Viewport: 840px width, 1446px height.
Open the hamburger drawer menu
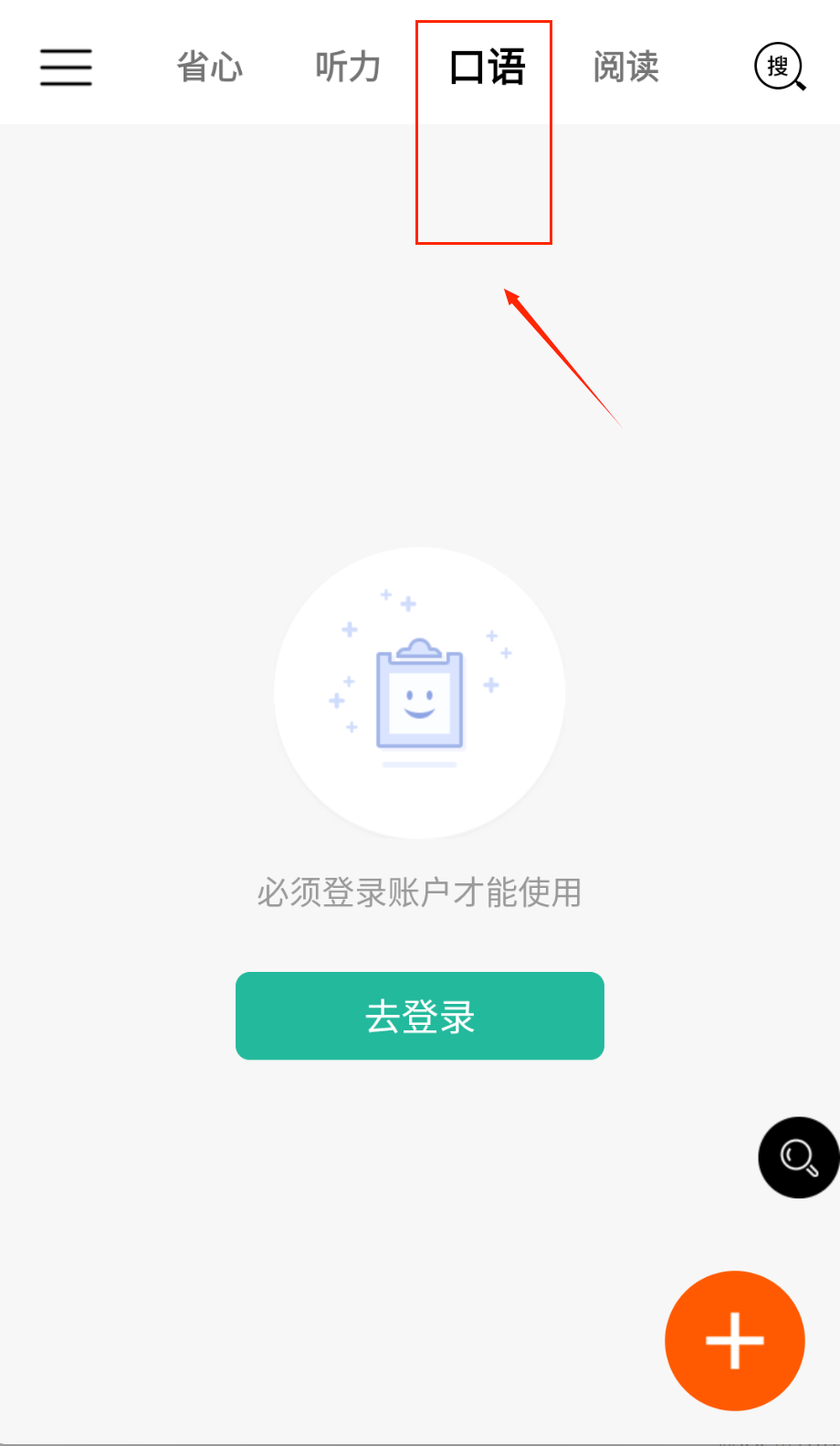click(66, 68)
